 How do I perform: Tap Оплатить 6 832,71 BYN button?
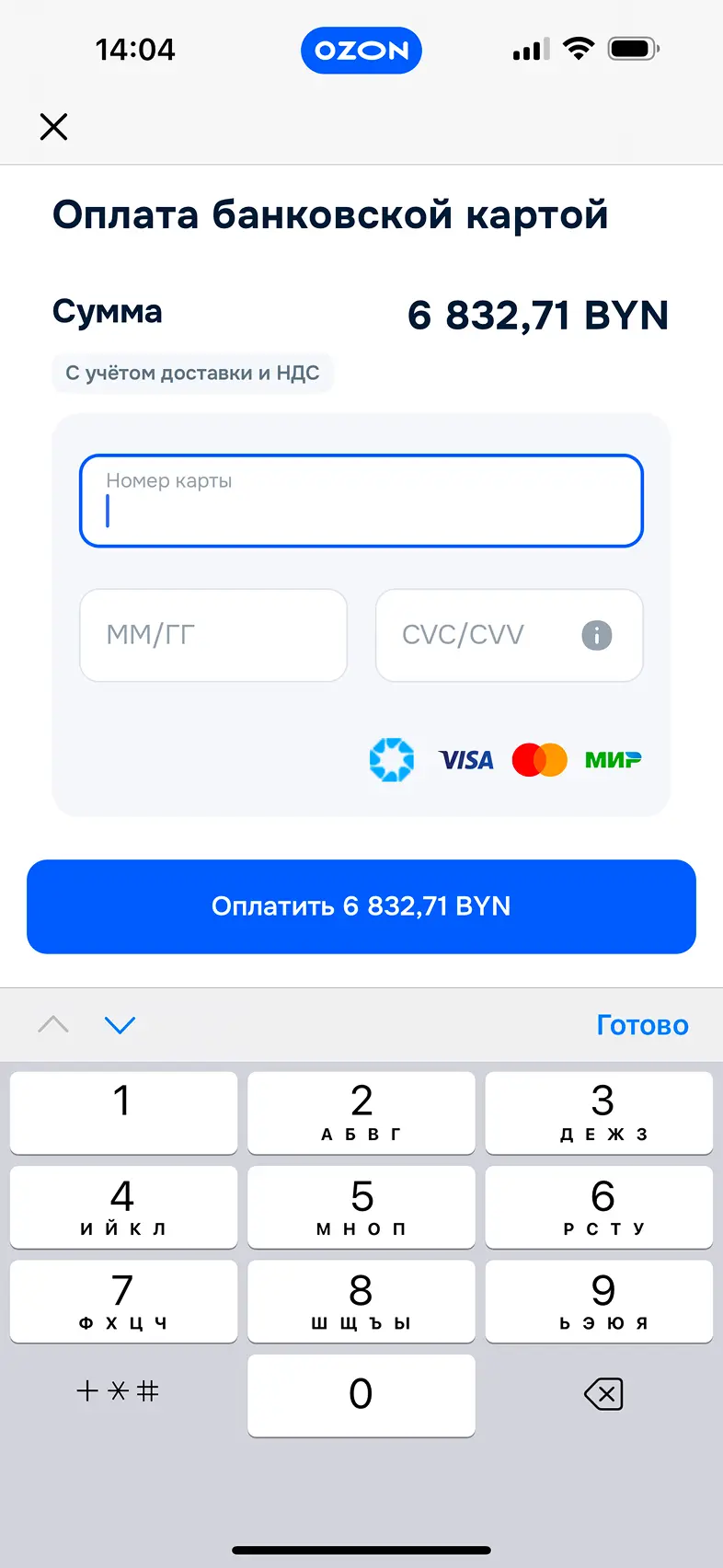coord(361,906)
